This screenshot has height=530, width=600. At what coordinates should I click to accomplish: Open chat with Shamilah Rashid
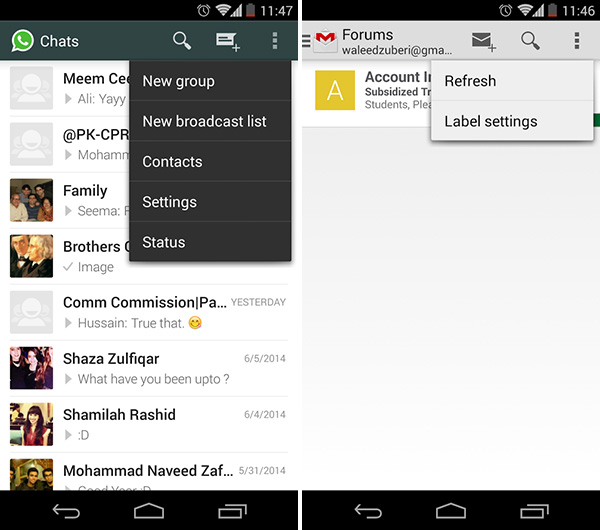click(x=150, y=424)
